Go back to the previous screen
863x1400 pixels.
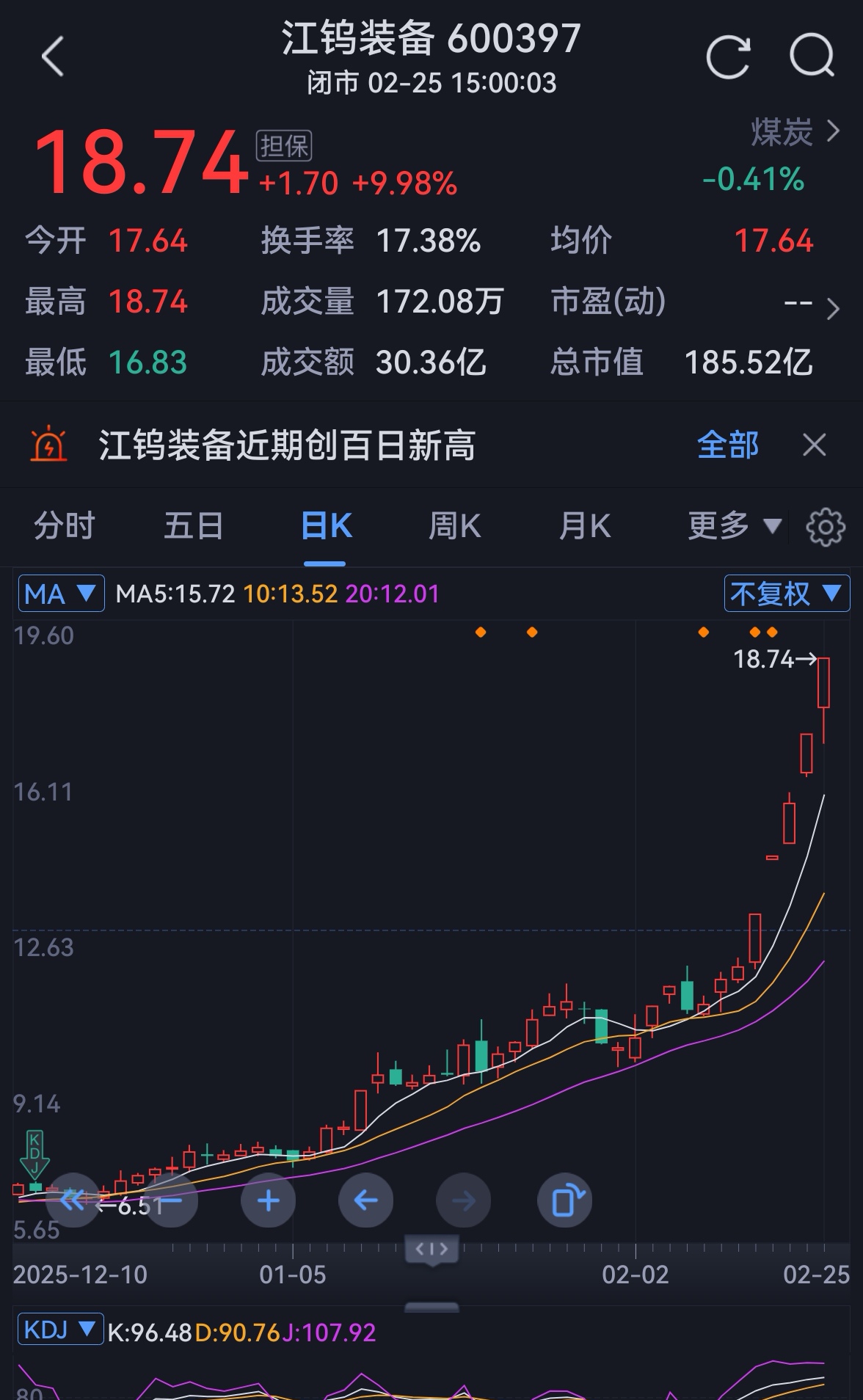[x=53, y=56]
